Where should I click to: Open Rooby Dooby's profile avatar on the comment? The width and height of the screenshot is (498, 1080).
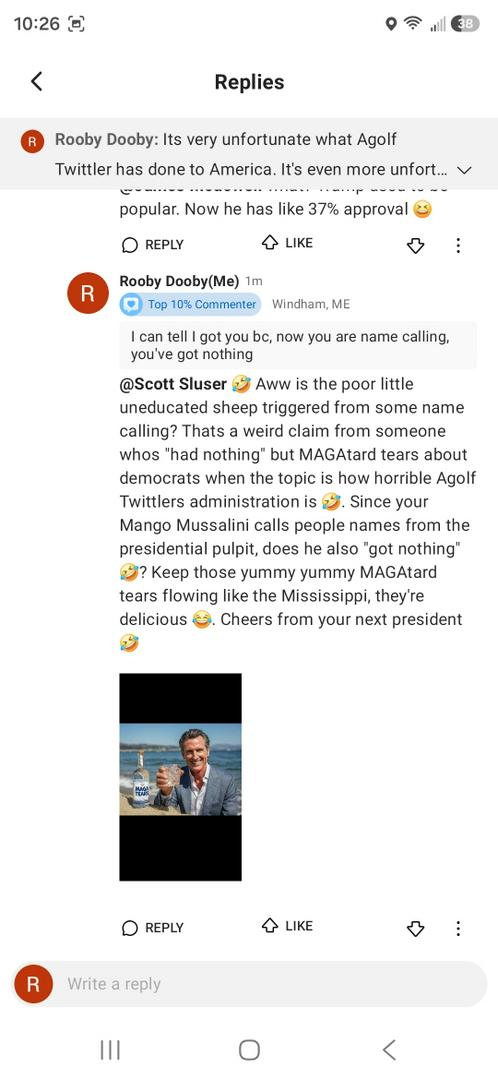point(87,293)
